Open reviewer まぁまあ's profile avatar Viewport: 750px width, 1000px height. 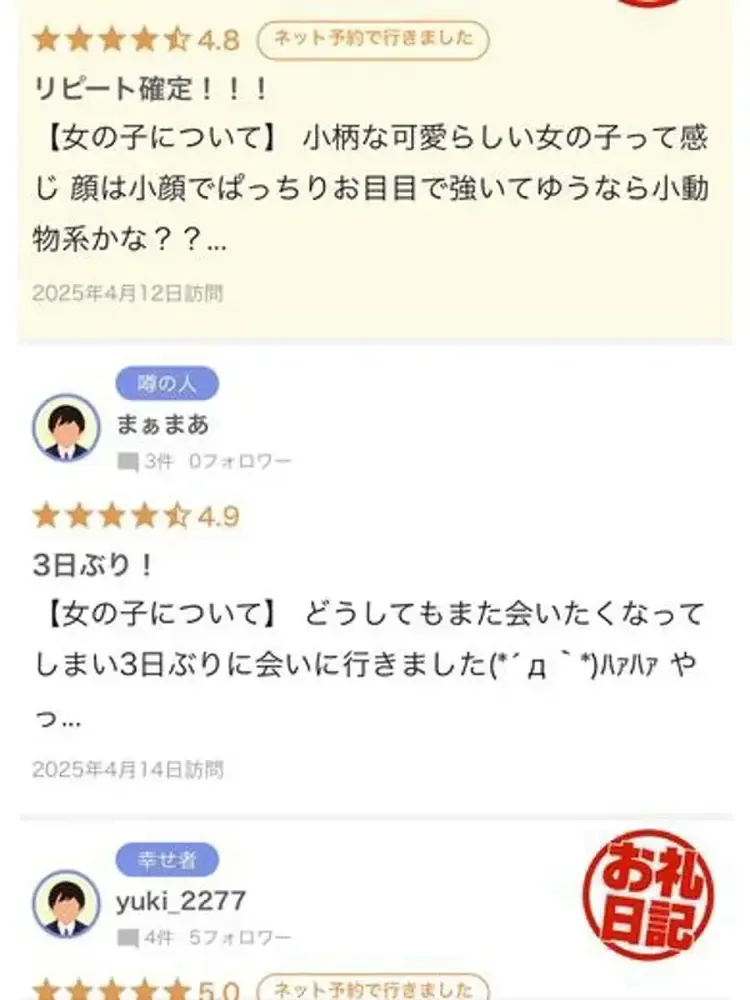[66, 427]
